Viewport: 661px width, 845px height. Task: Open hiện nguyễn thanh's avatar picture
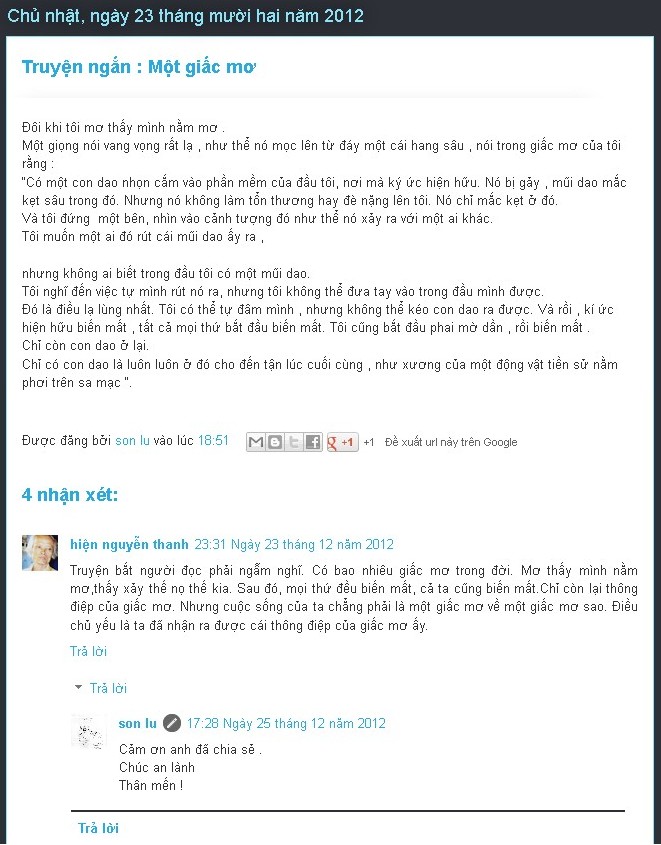tap(39, 553)
